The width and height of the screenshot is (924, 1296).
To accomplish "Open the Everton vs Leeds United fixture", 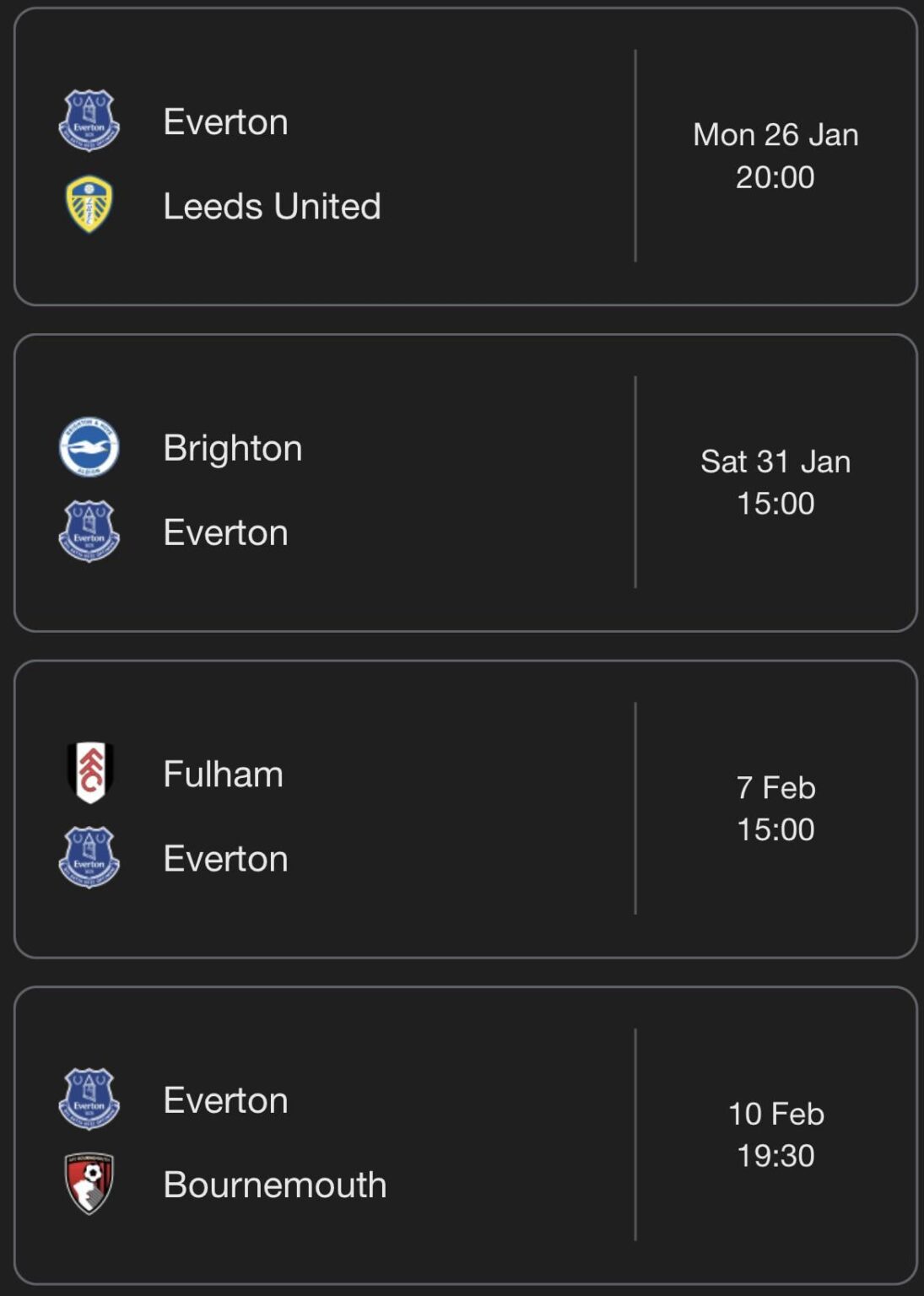I will click(462, 160).
